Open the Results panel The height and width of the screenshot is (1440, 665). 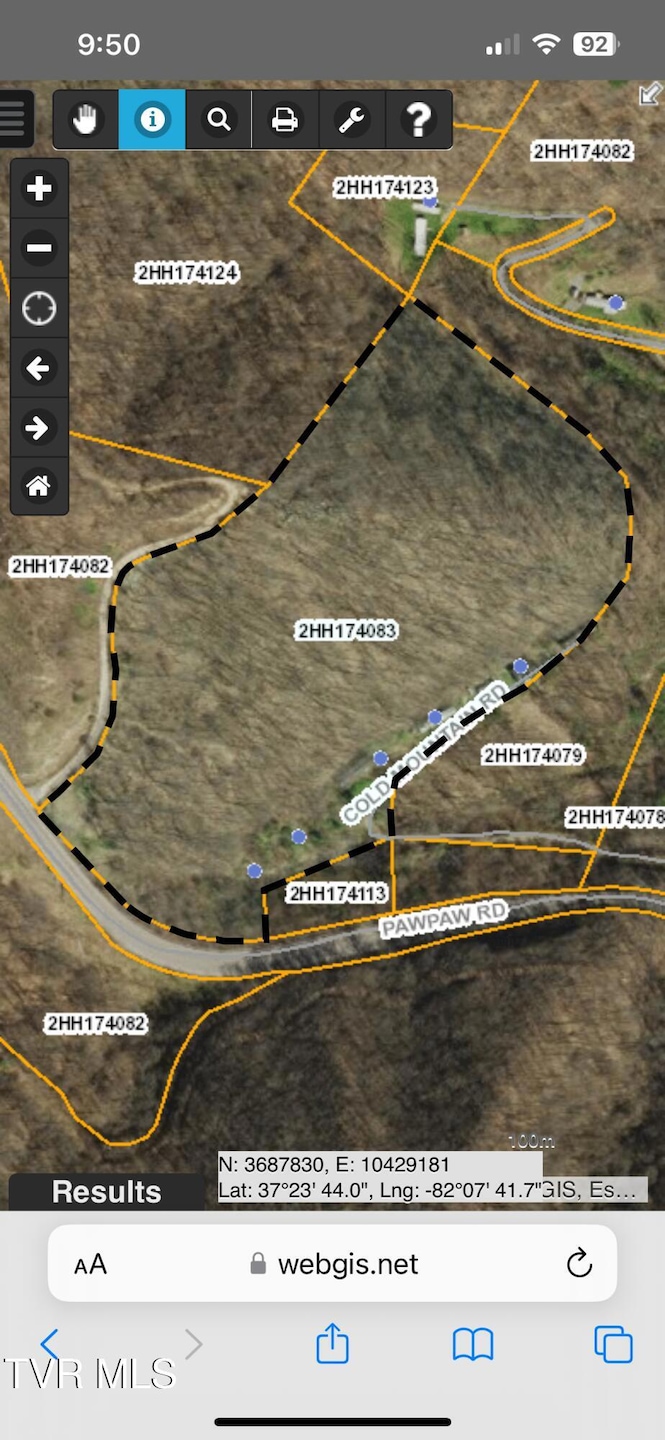pyautogui.click(x=106, y=1192)
